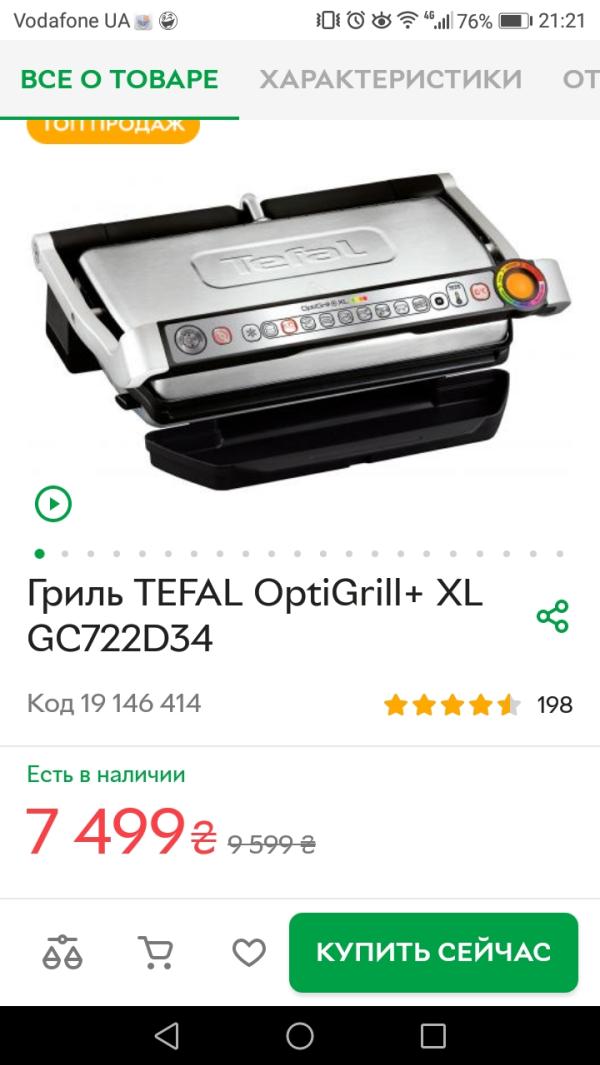Open the Tefal grill product photo
Viewport: 600px width, 1065px height.
(300, 320)
